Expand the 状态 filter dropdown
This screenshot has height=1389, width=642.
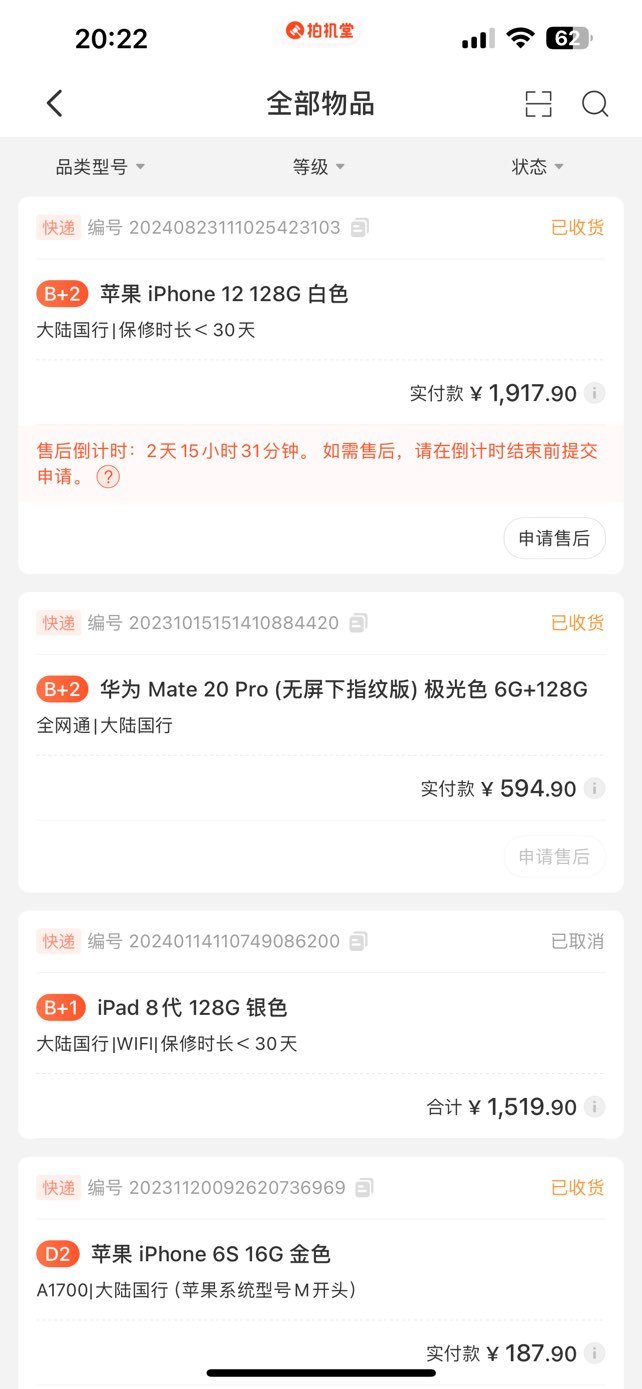(538, 167)
